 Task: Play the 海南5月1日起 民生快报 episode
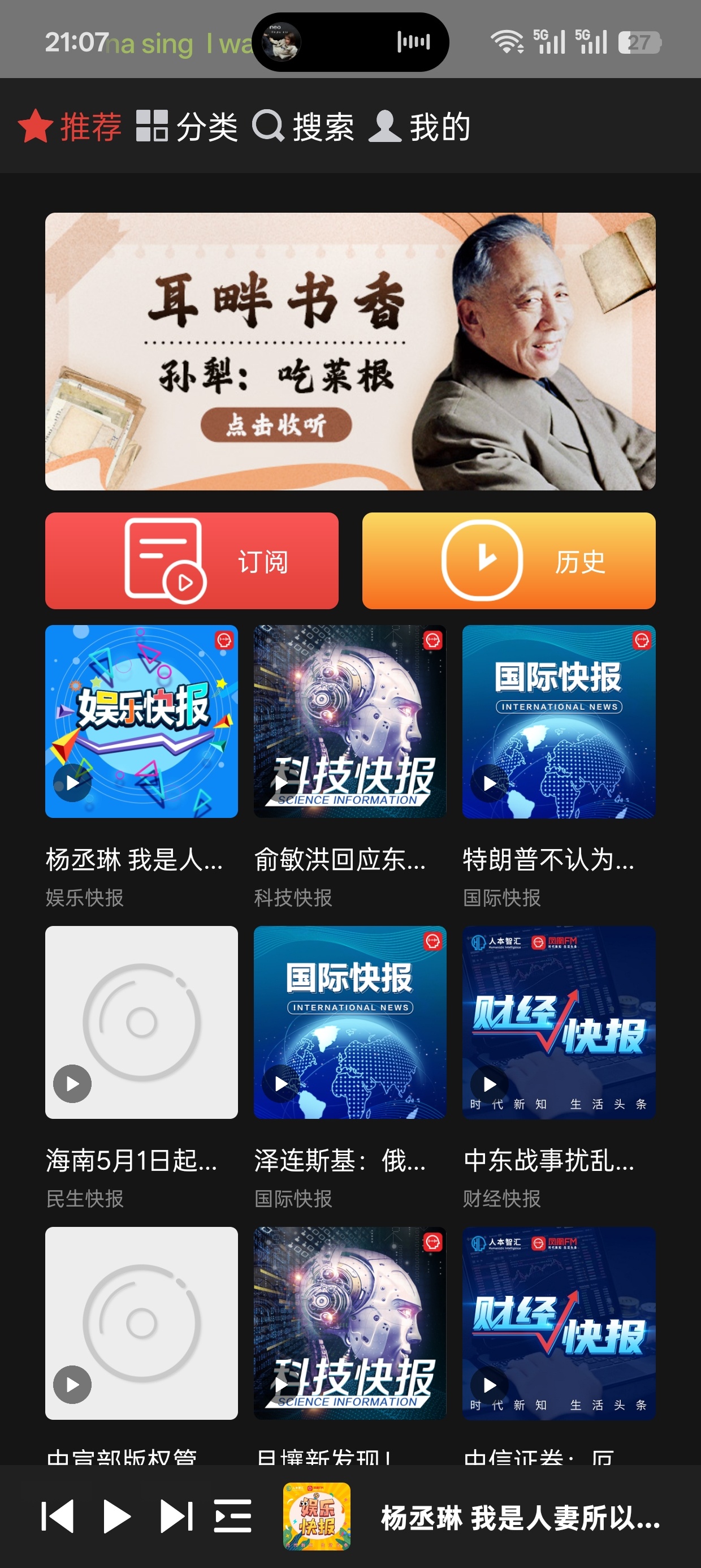pos(71,1083)
